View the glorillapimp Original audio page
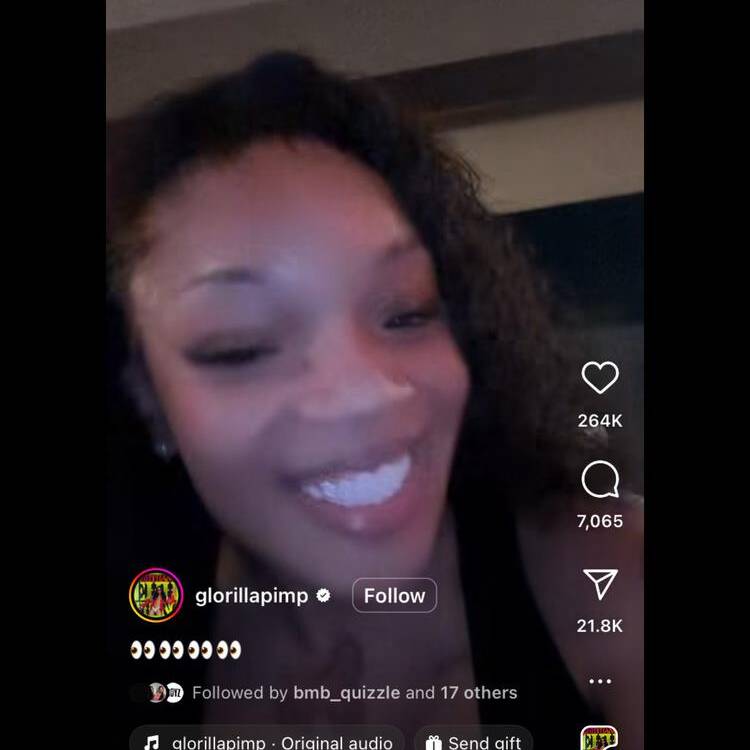The height and width of the screenshot is (750, 750). click(267, 741)
